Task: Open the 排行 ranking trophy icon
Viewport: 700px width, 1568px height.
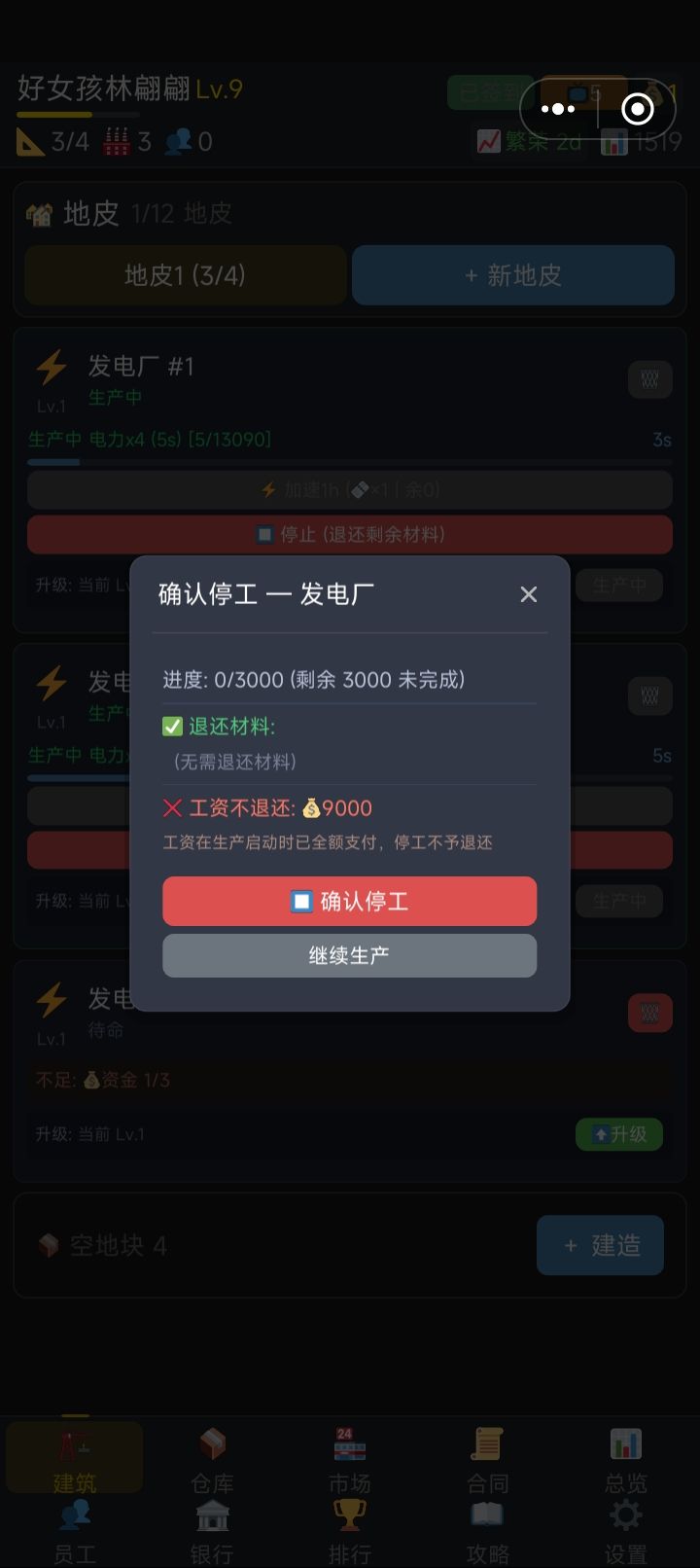Action: pyautogui.click(x=349, y=1515)
